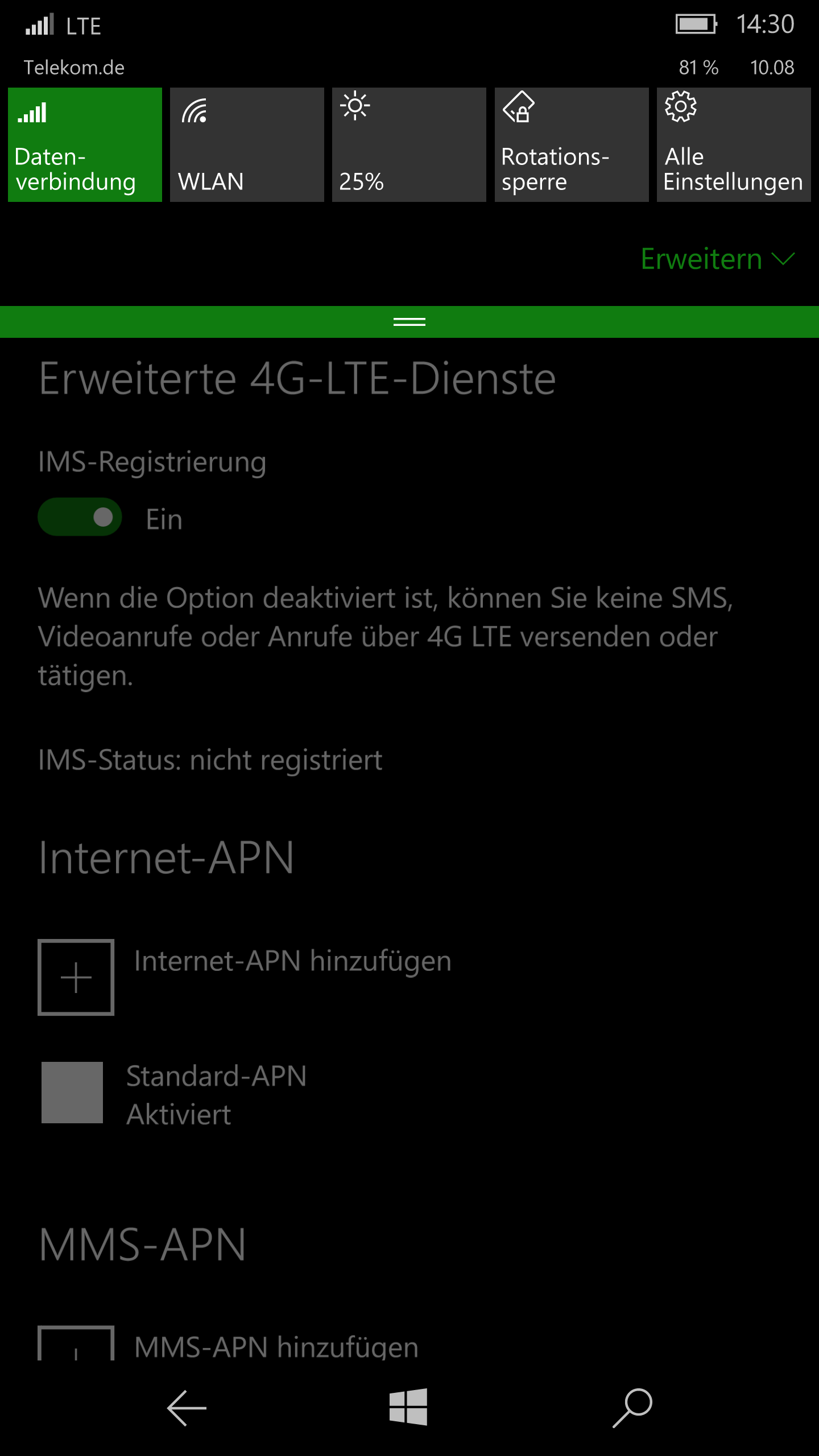This screenshot has height=1456, width=819.
Task: Open Alle Einstellungen
Action: pos(734,144)
